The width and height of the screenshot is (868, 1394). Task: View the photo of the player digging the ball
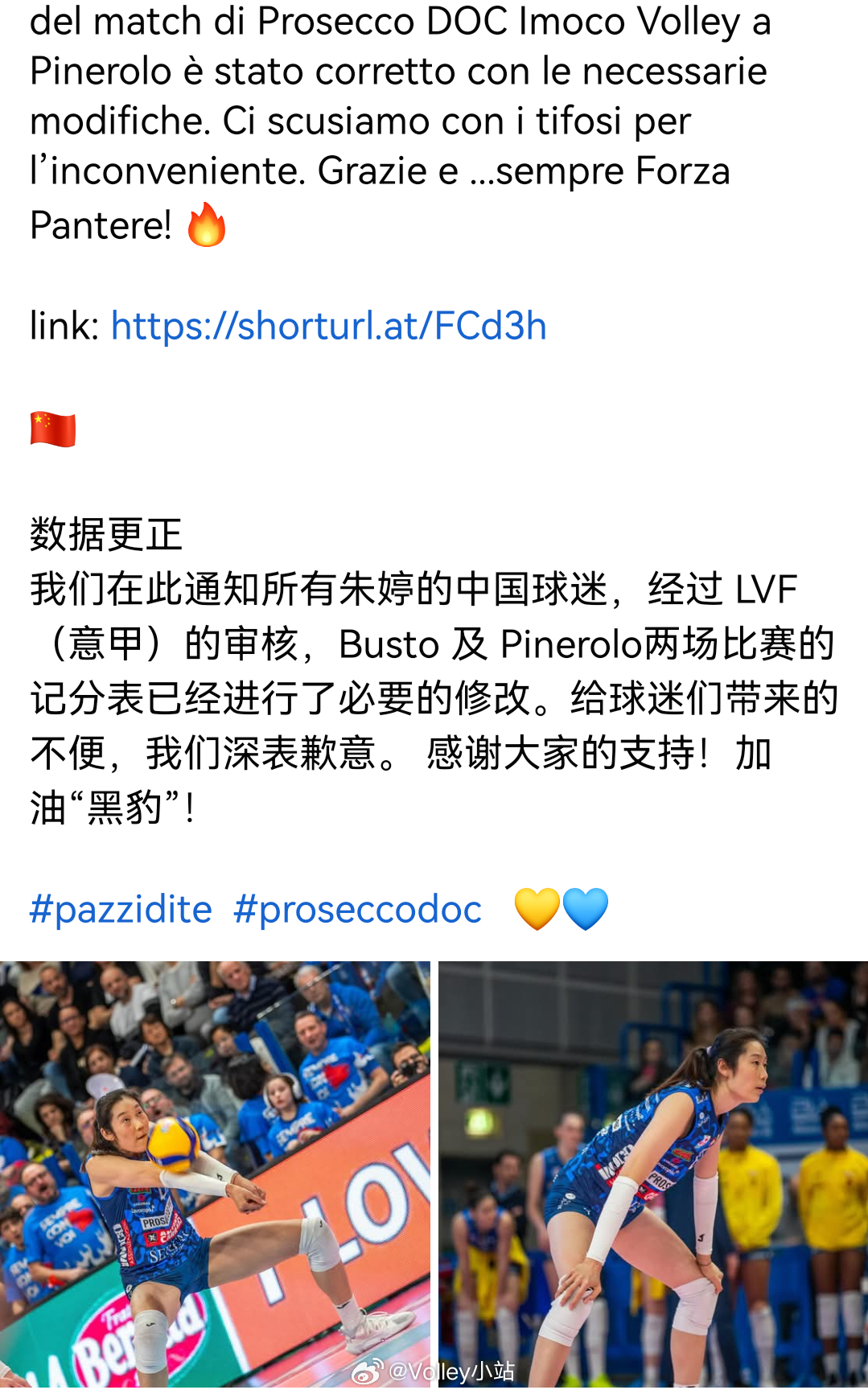215,1174
